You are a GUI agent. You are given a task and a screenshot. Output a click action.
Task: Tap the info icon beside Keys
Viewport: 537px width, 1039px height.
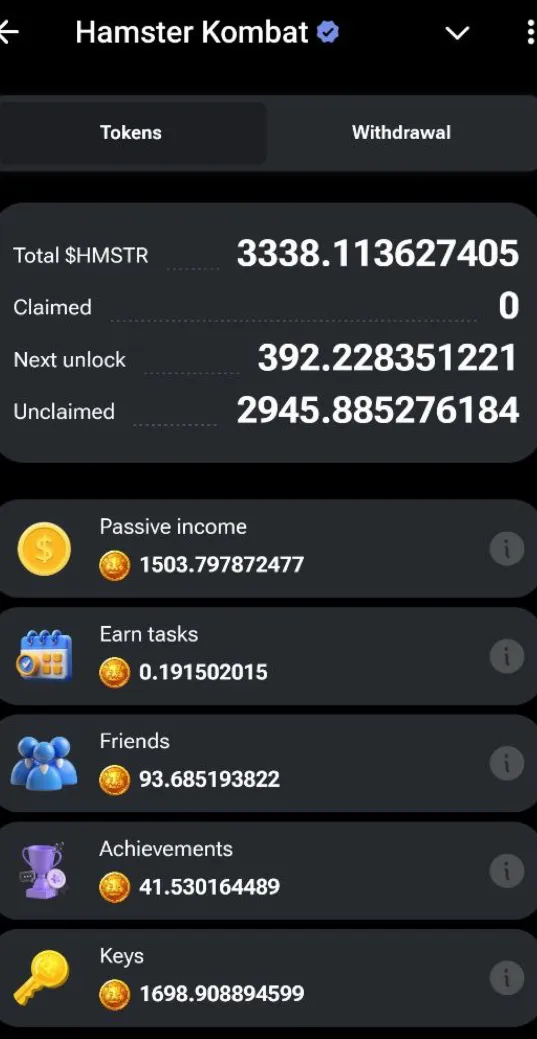507,978
